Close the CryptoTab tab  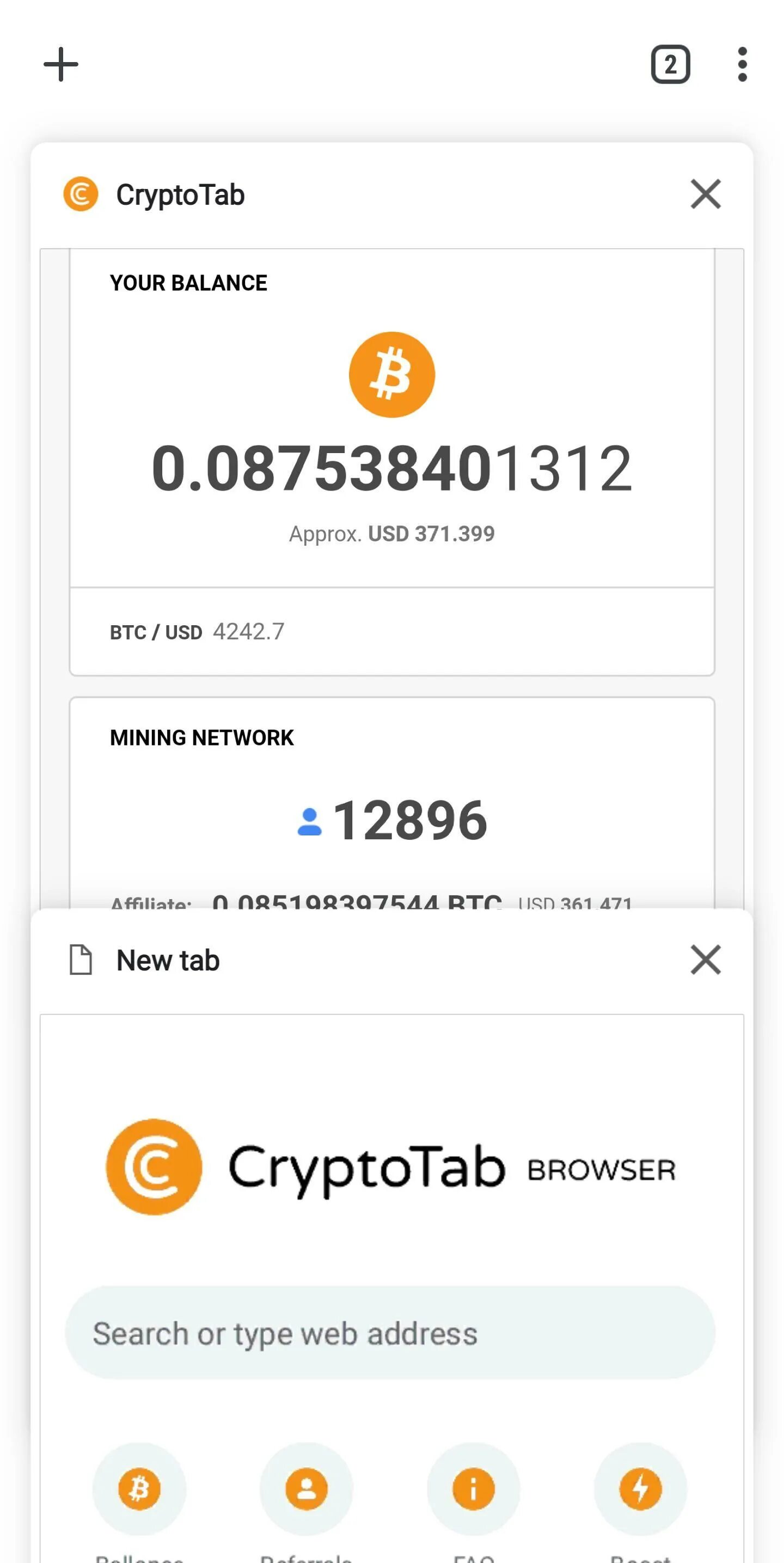coord(705,194)
